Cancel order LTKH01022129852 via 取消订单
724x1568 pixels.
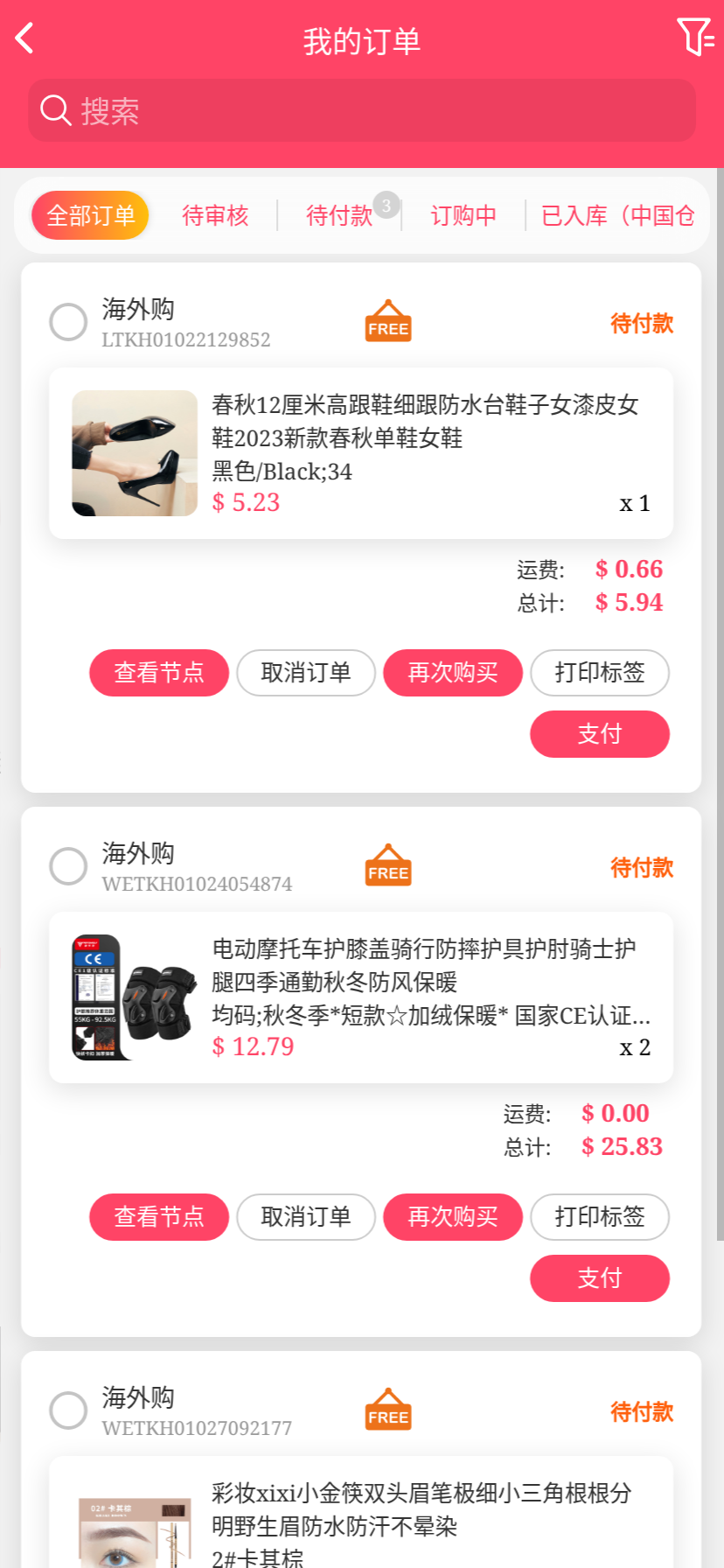pyautogui.click(x=306, y=673)
